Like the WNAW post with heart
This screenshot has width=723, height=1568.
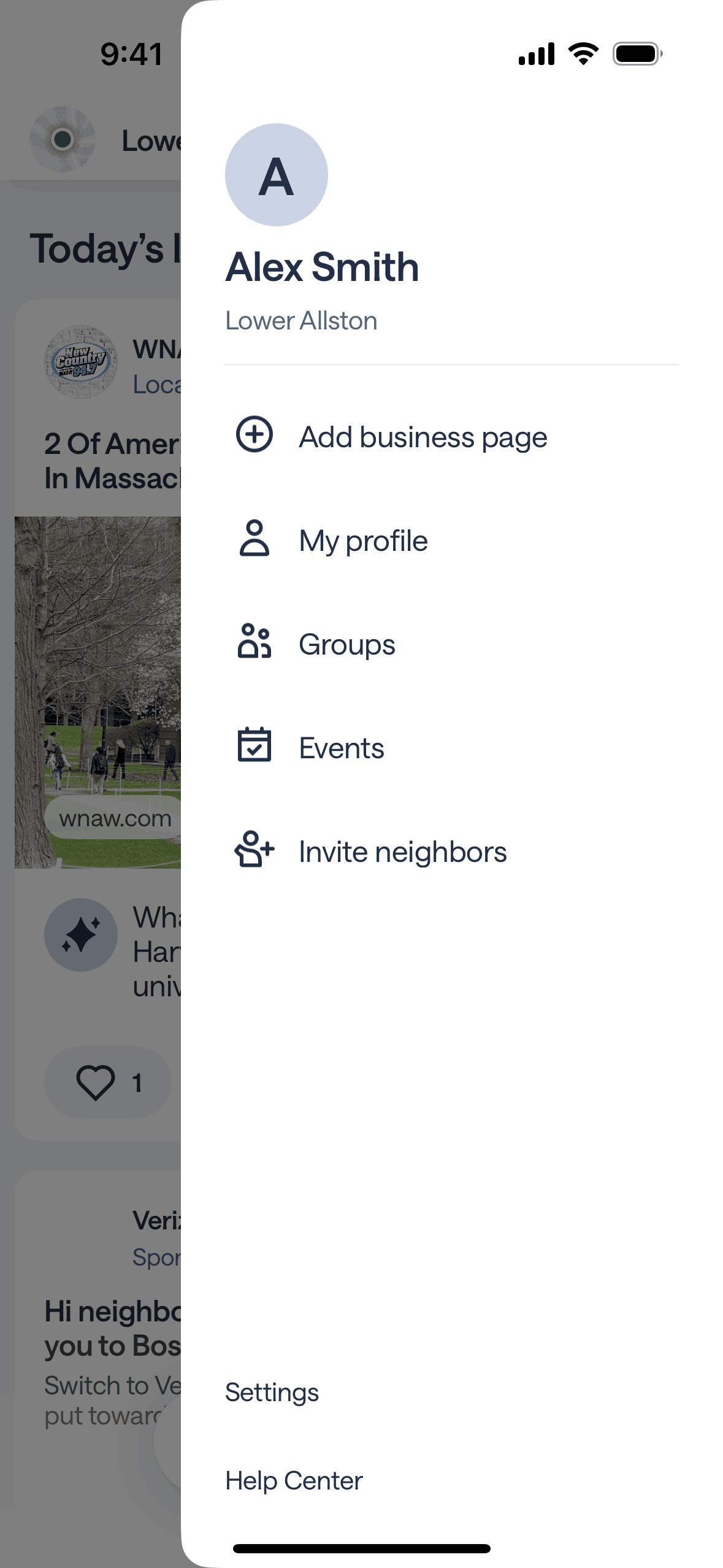(96, 1082)
